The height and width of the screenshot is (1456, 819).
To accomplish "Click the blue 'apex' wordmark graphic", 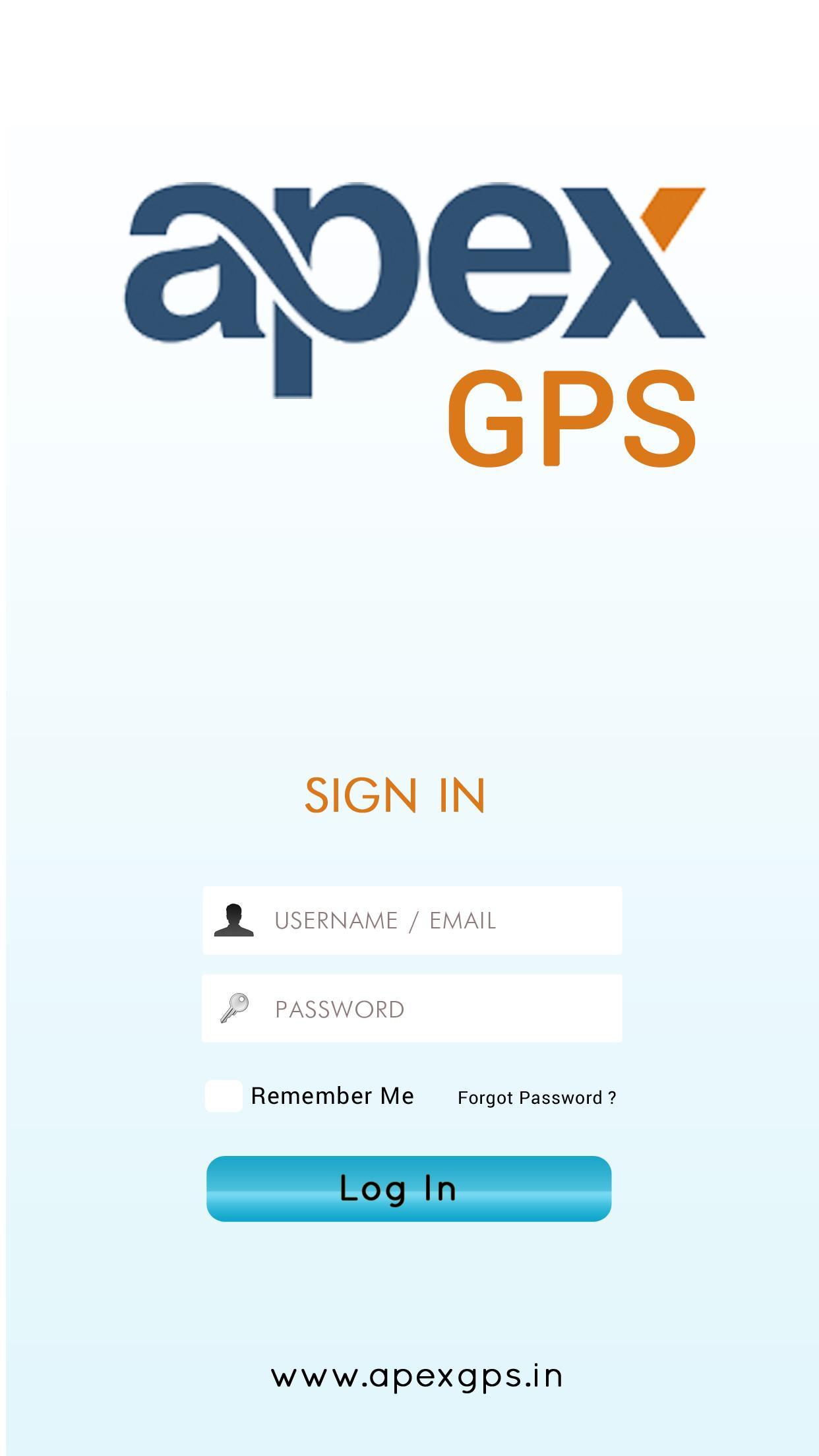I will [396, 277].
